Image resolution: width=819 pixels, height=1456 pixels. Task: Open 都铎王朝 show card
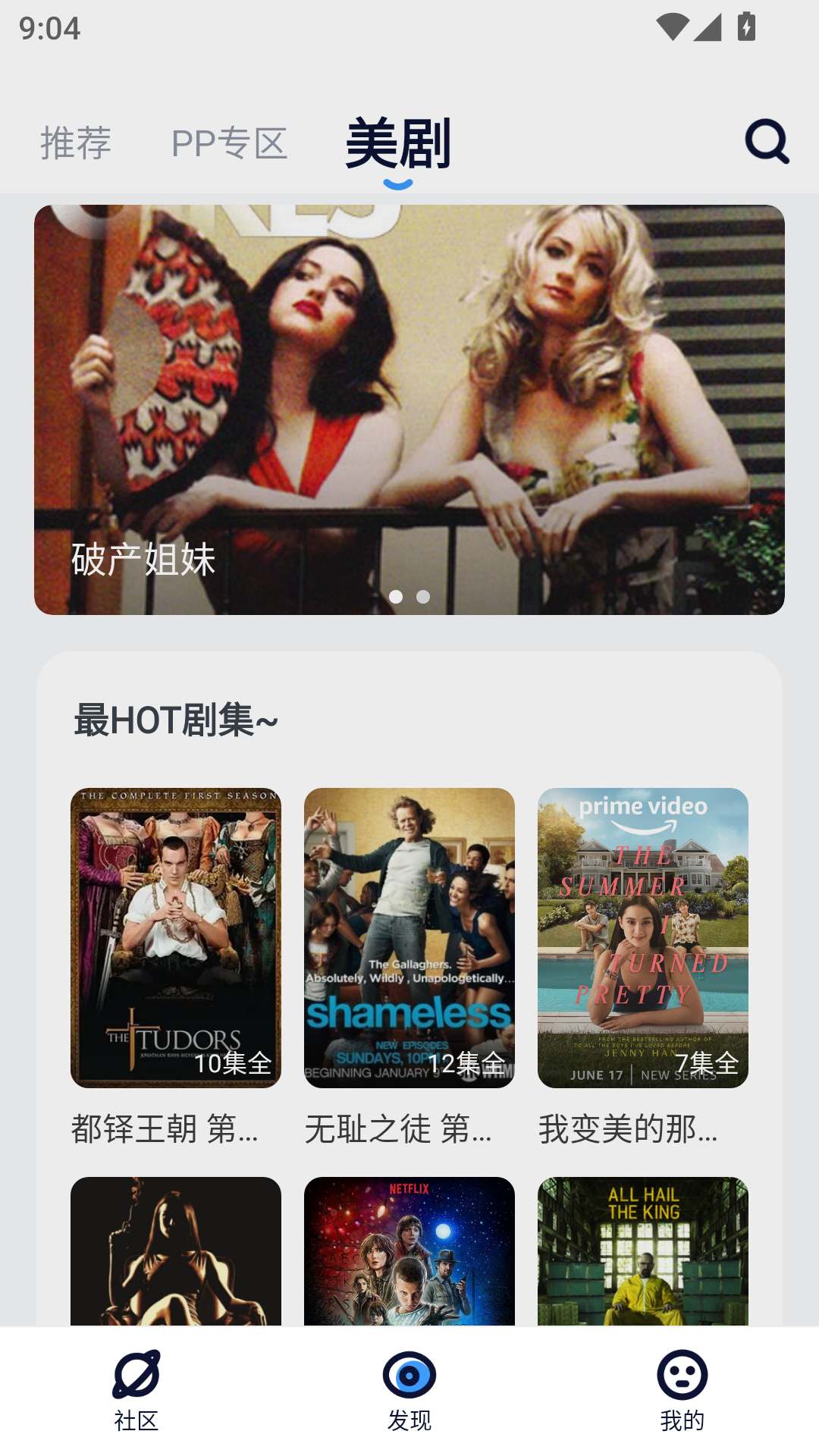(x=176, y=967)
